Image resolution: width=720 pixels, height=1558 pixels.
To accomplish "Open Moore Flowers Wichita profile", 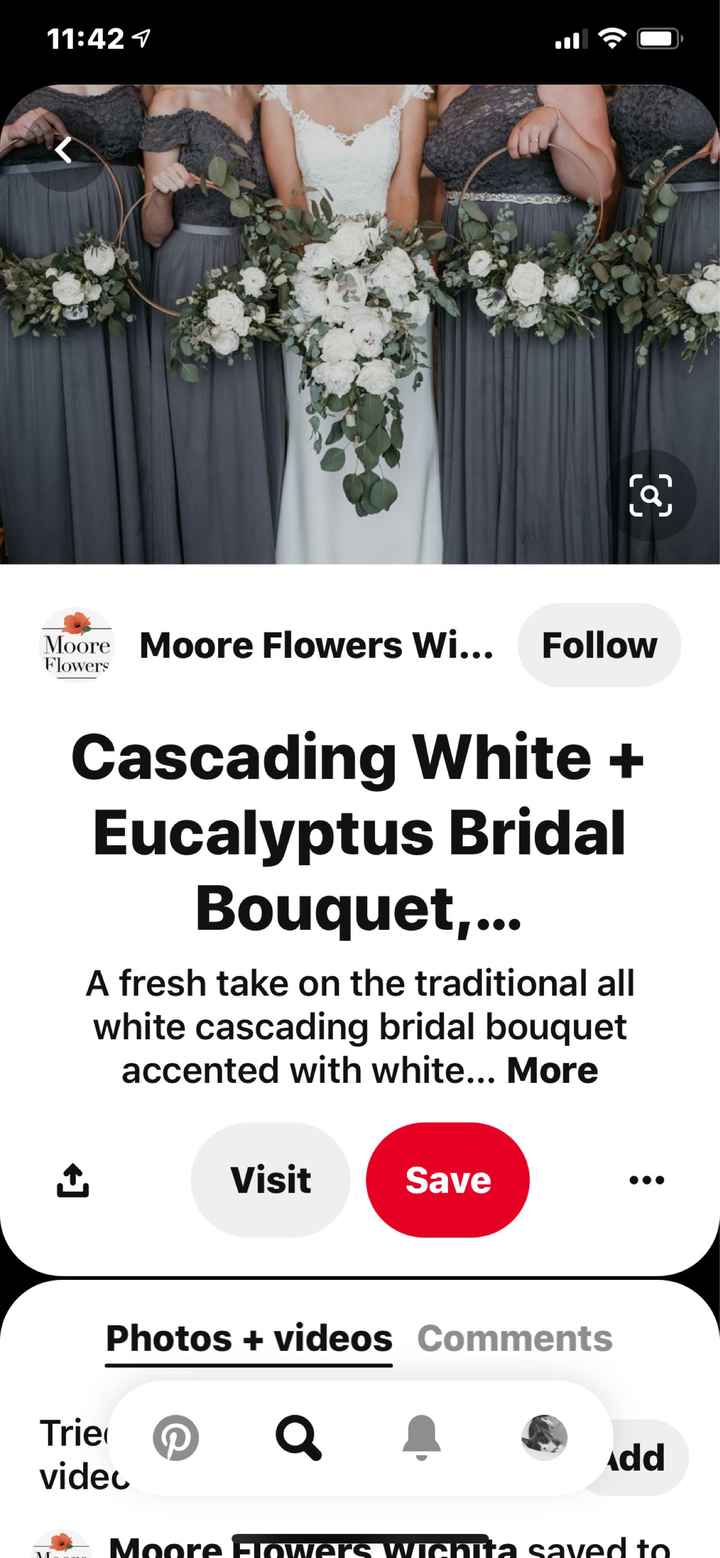I will pos(316,646).
